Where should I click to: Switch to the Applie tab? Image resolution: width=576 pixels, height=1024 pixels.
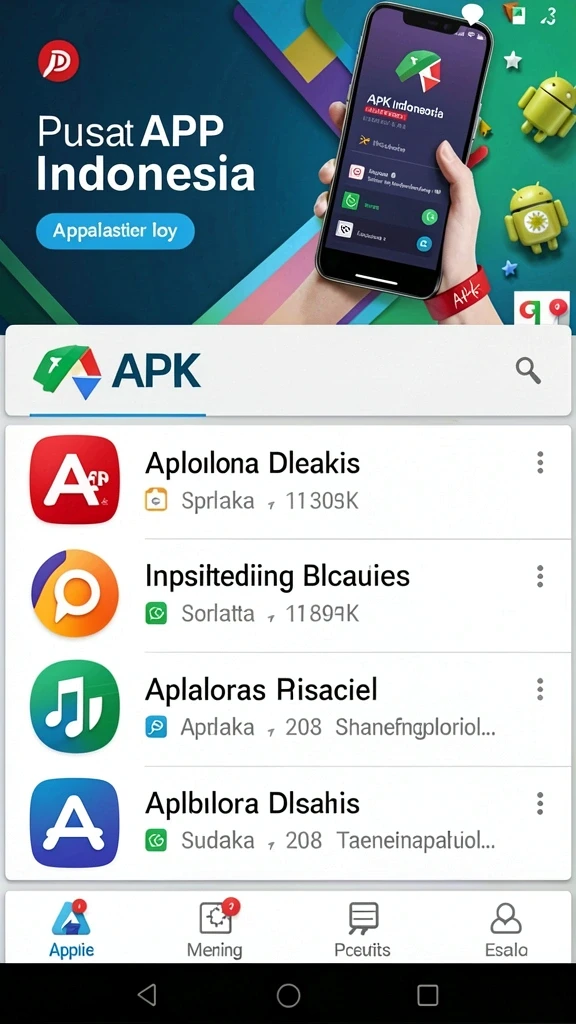point(72,928)
